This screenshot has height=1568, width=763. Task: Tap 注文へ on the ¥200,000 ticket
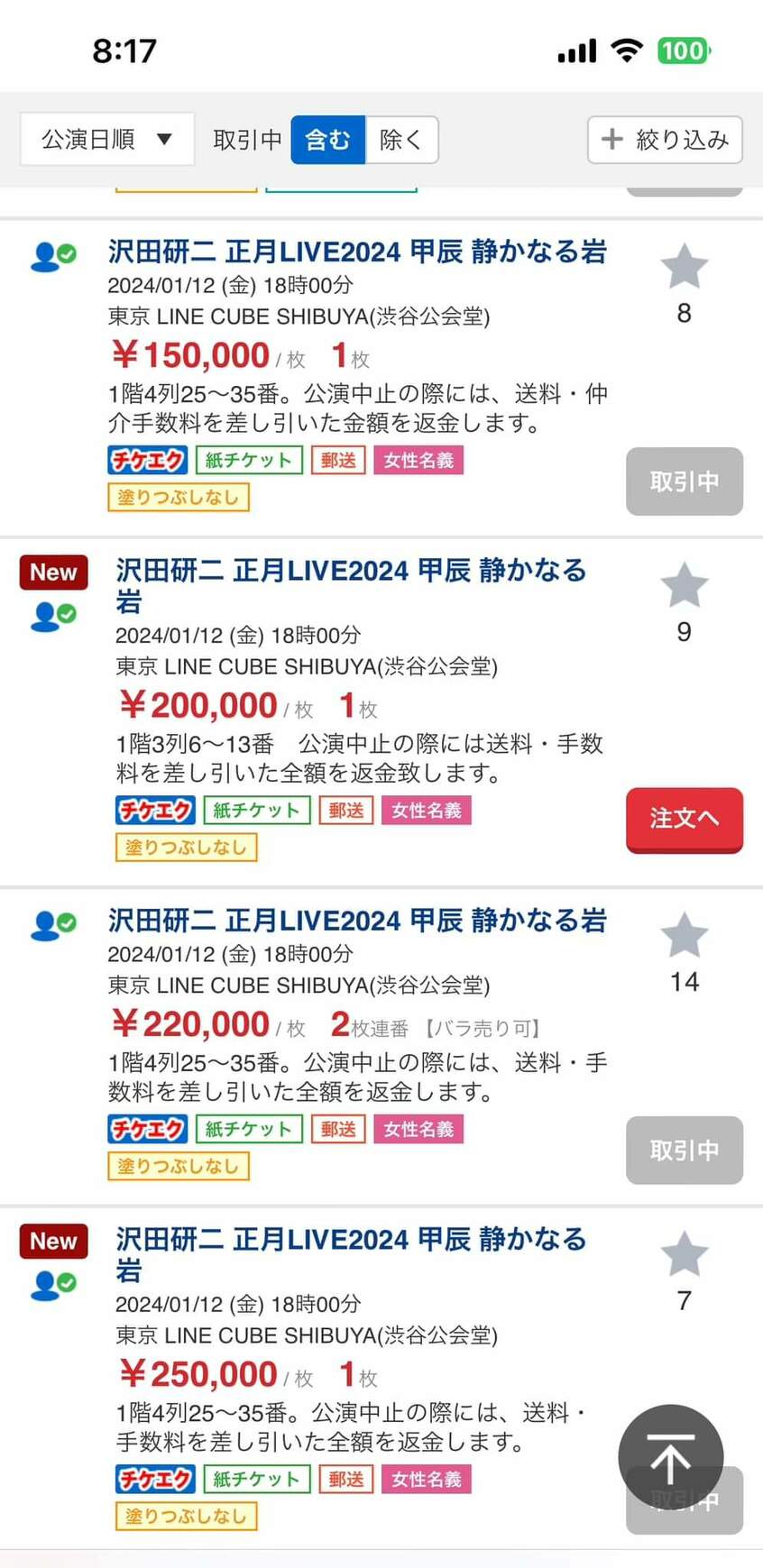(685, 820)
